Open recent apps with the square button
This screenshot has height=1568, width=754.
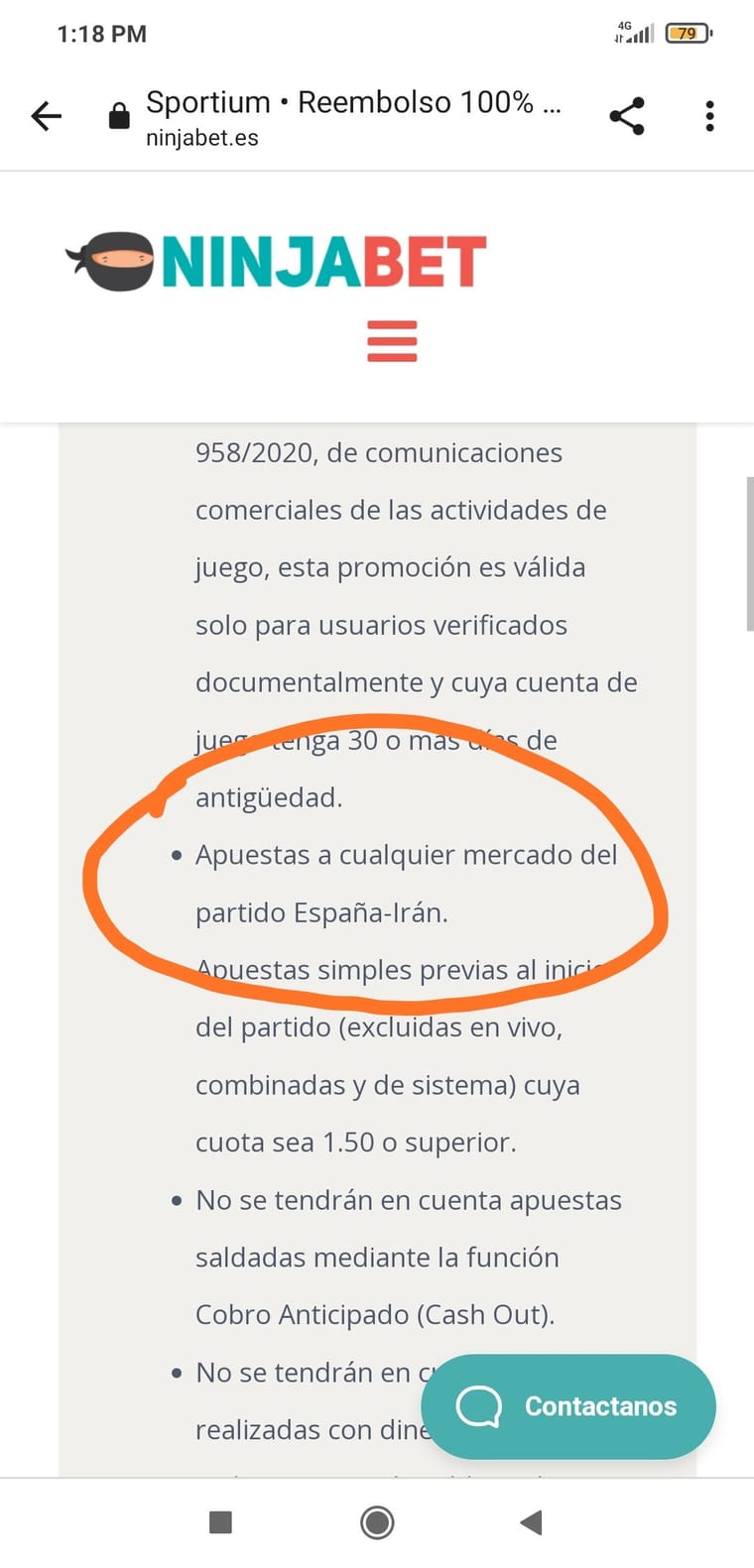220,1522
